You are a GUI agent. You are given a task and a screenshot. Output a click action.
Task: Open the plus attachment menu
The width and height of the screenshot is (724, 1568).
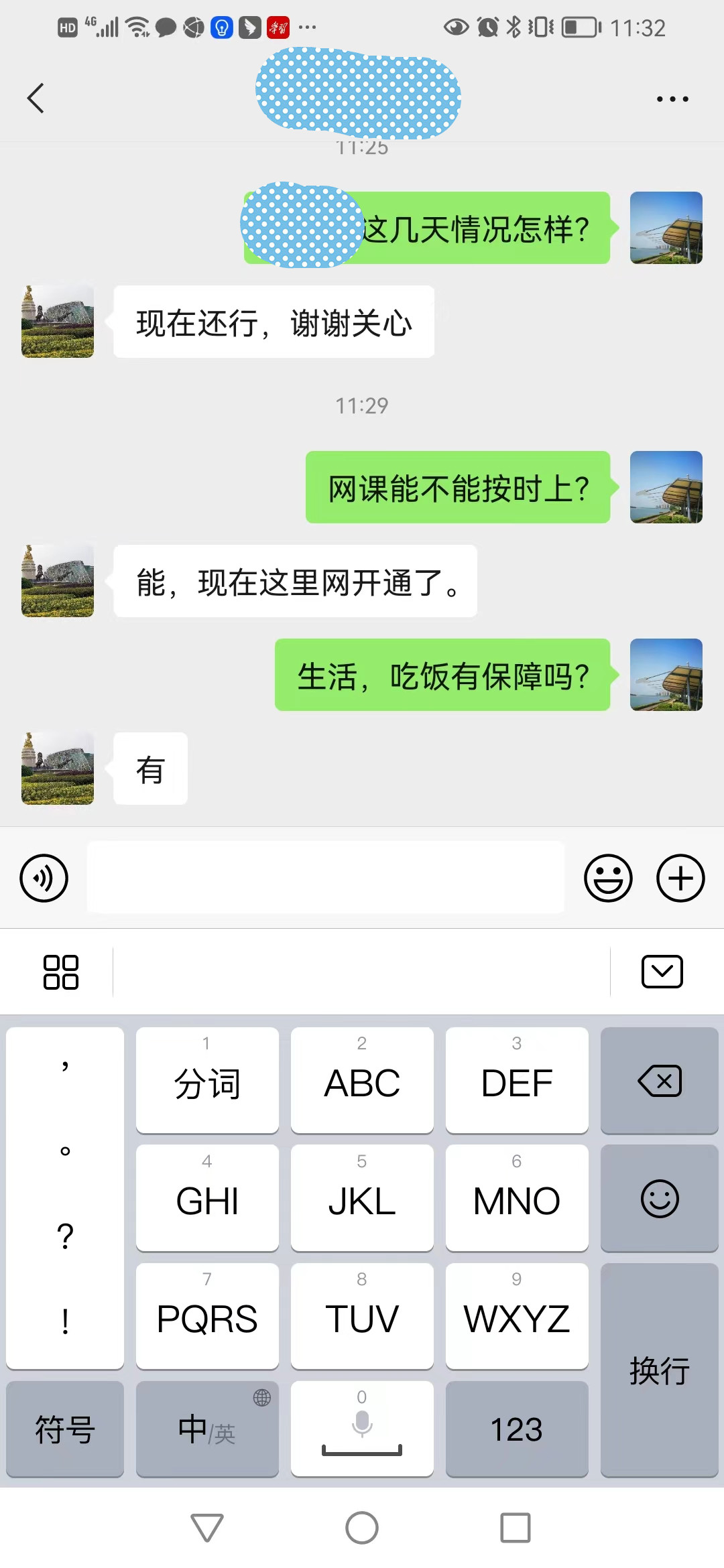(680, 878)
